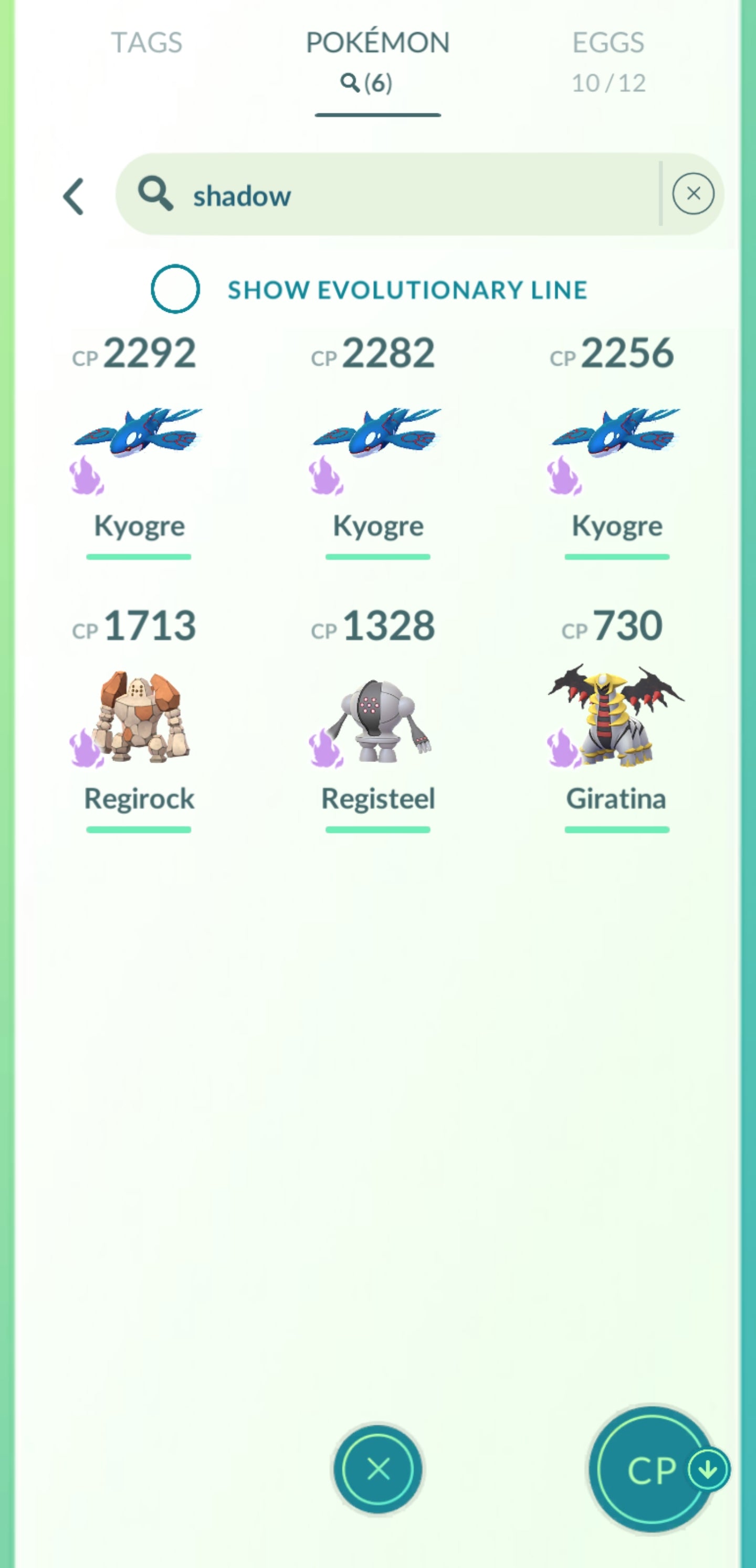This screenshot has width=756, height=1568.
Task: Close the Pokémon storage screen
Action: coord(377,1469)
